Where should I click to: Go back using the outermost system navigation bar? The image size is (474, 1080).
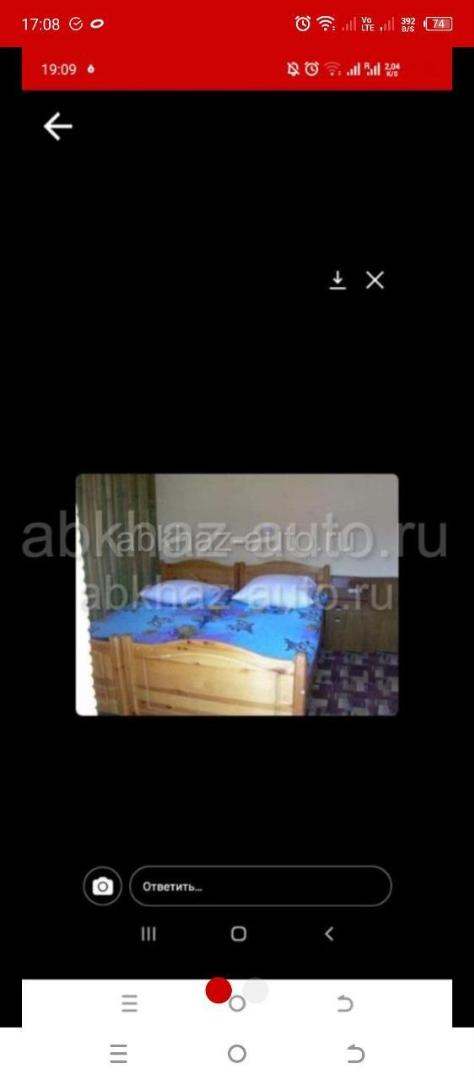coord(355,1053)
